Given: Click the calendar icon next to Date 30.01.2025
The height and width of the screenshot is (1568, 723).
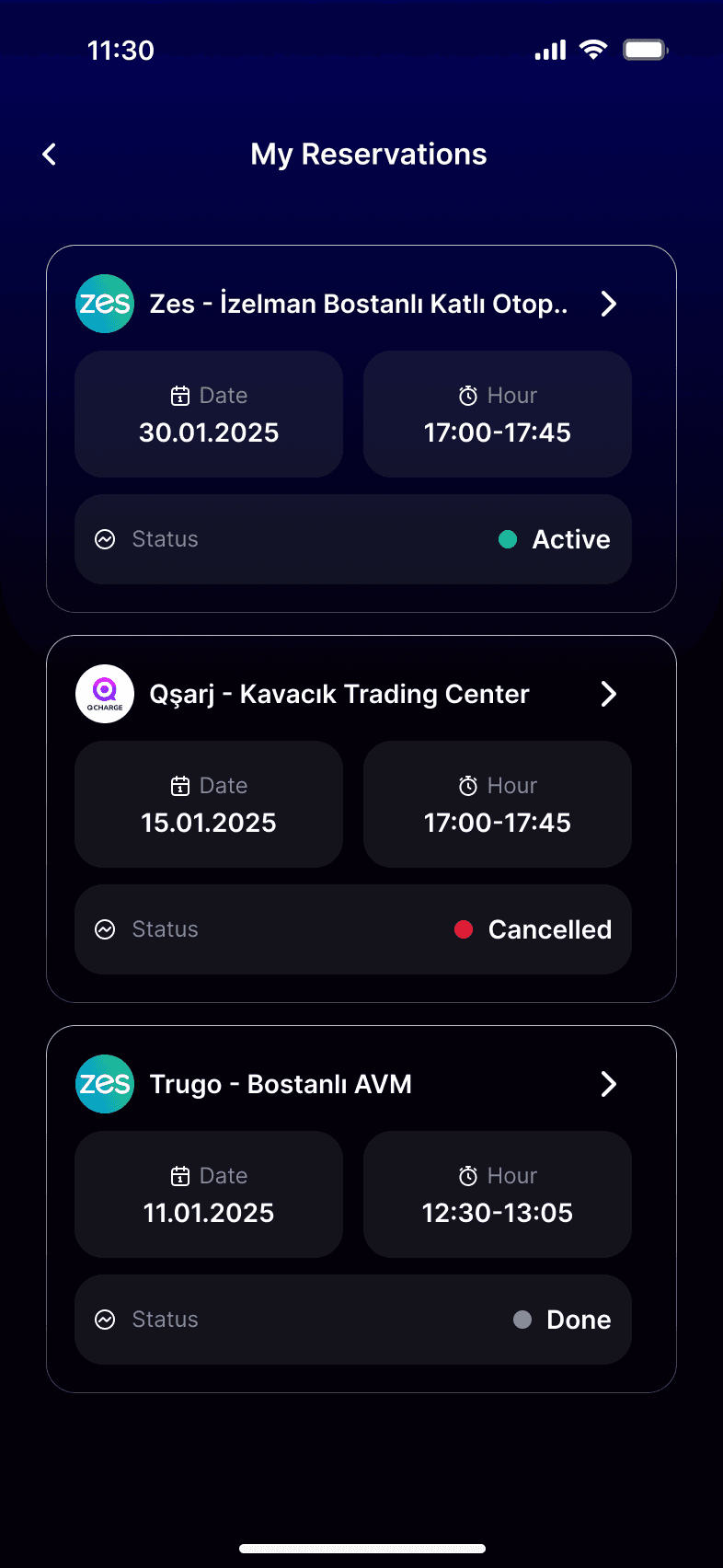Looking at the screenshot, I should point(180,395).
